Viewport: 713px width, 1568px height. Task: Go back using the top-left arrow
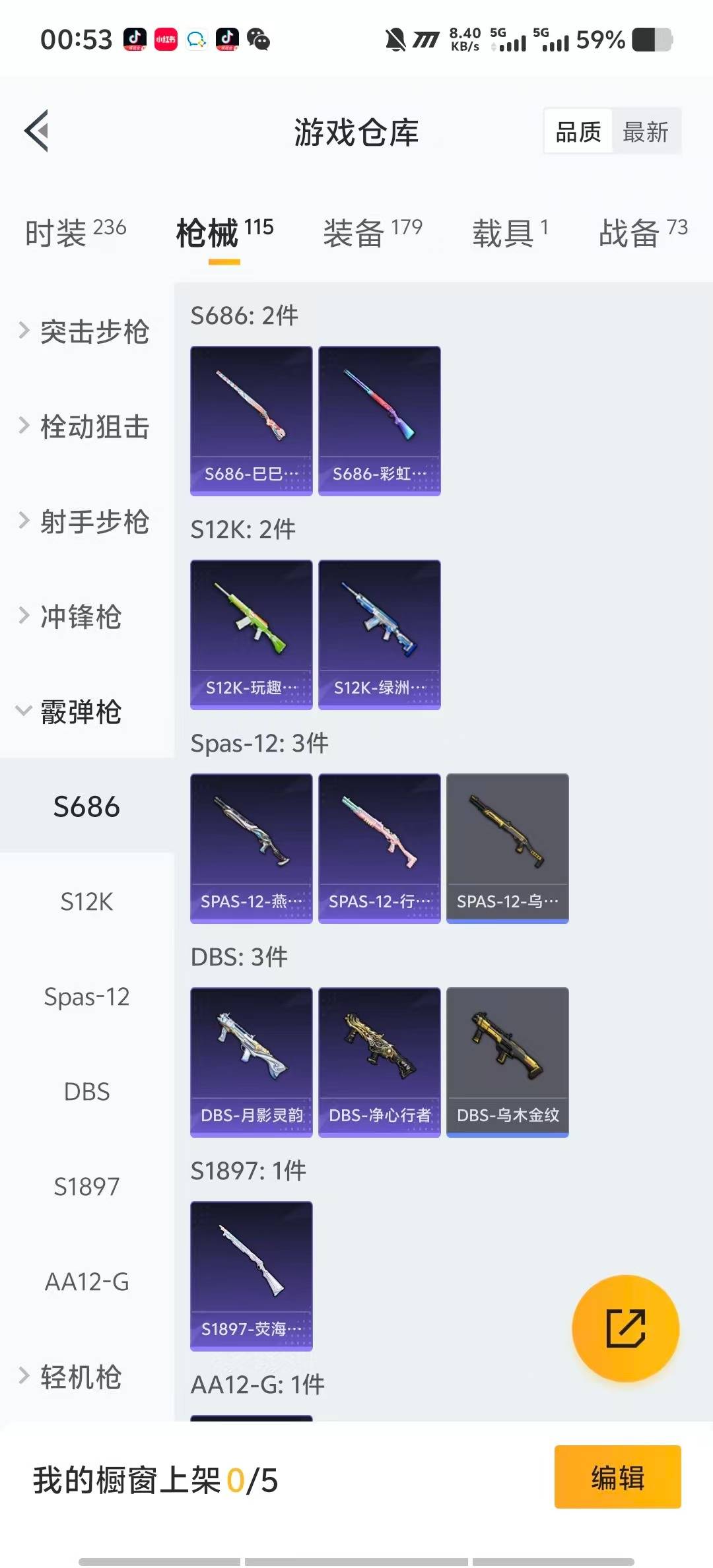(x=37, y=131)
